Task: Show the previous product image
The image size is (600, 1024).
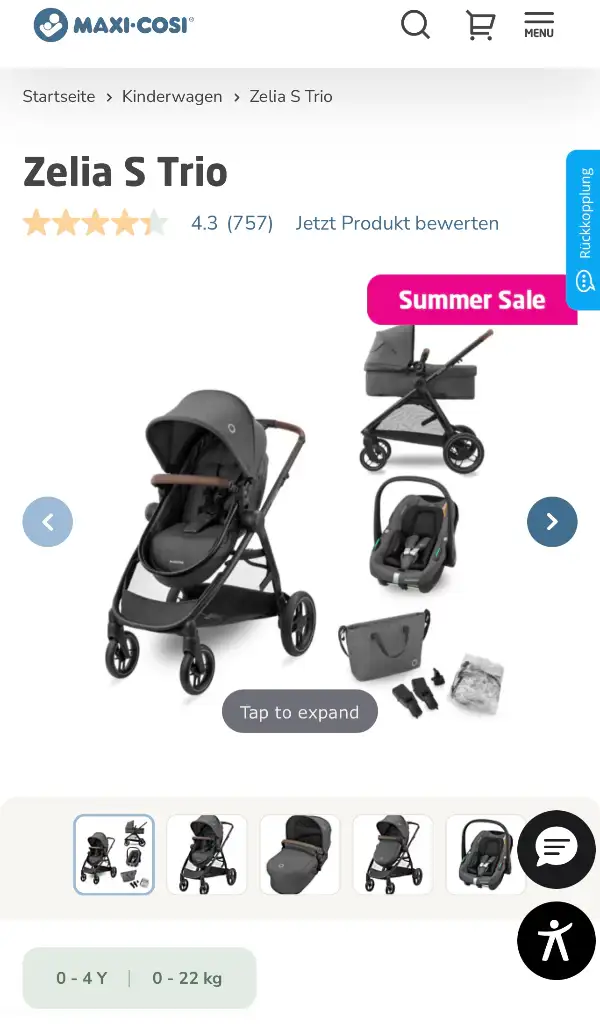Action: point(48,522)
